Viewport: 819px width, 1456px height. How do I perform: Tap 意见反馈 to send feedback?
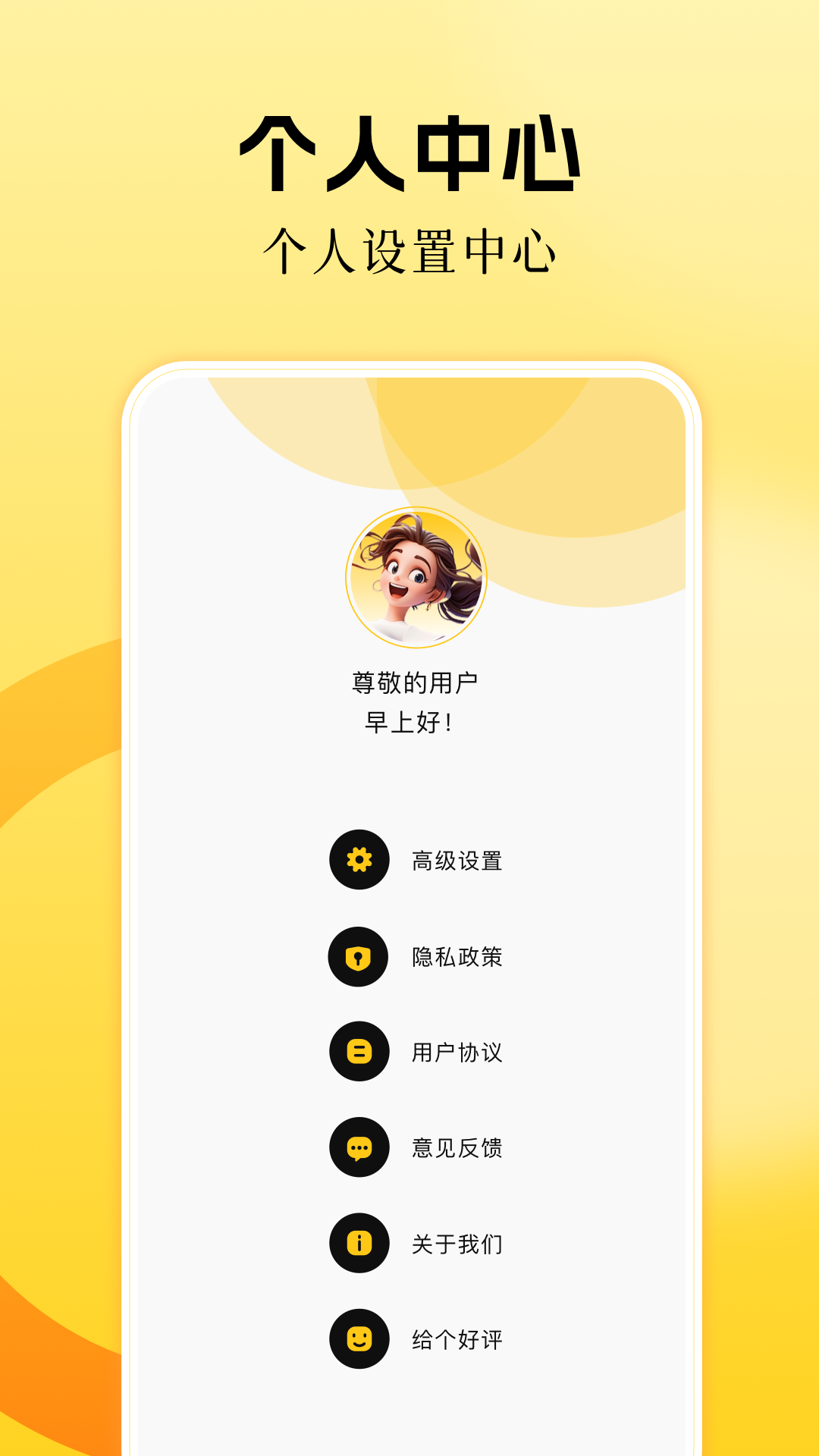coord(458,1148)
